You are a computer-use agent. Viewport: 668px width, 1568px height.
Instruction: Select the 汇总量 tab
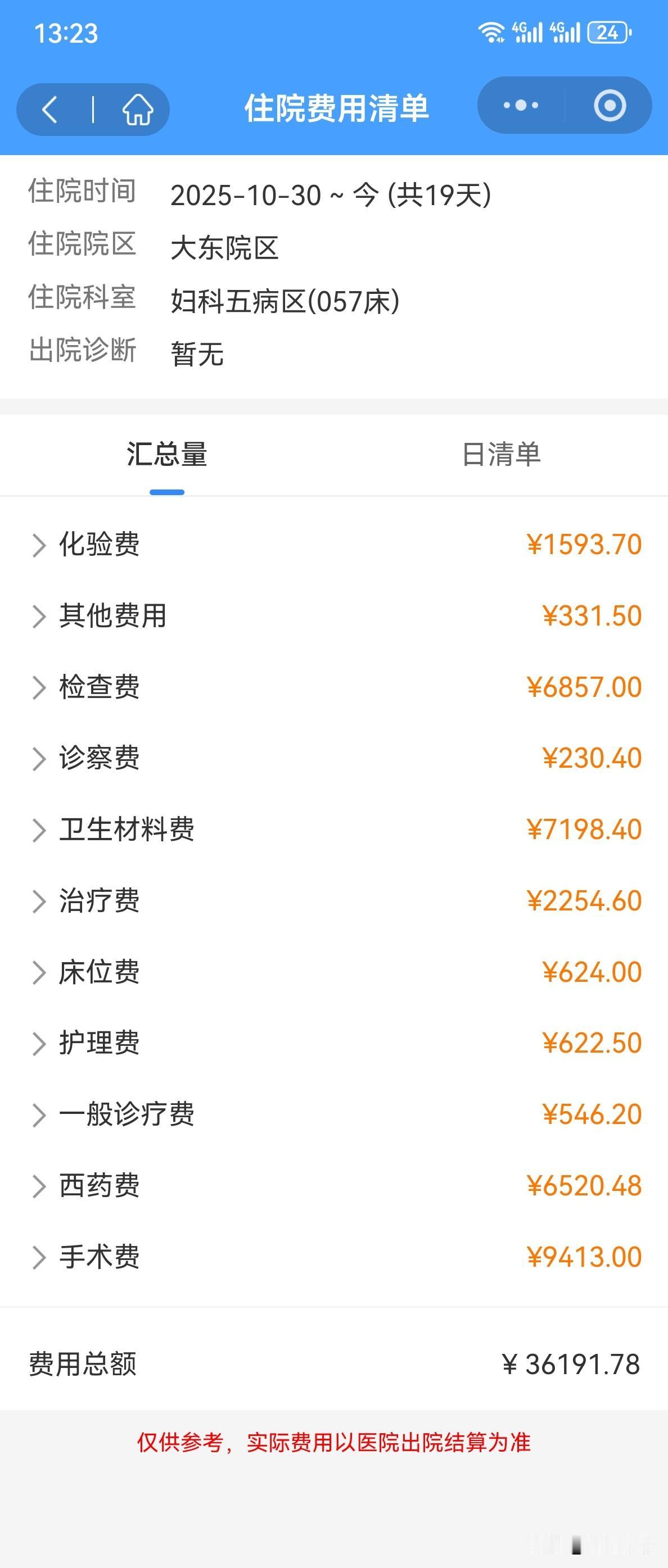tap(167, 455)
